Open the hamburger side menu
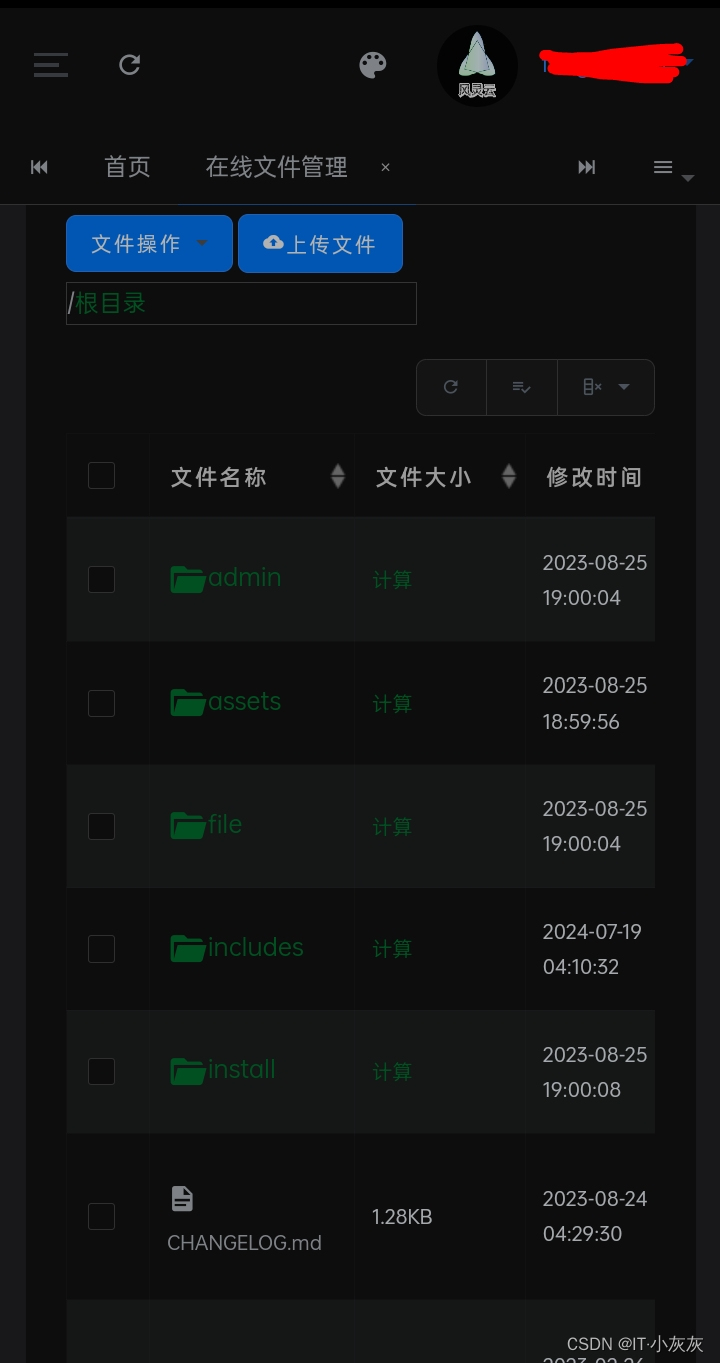720x1363 pixels. 51,65
